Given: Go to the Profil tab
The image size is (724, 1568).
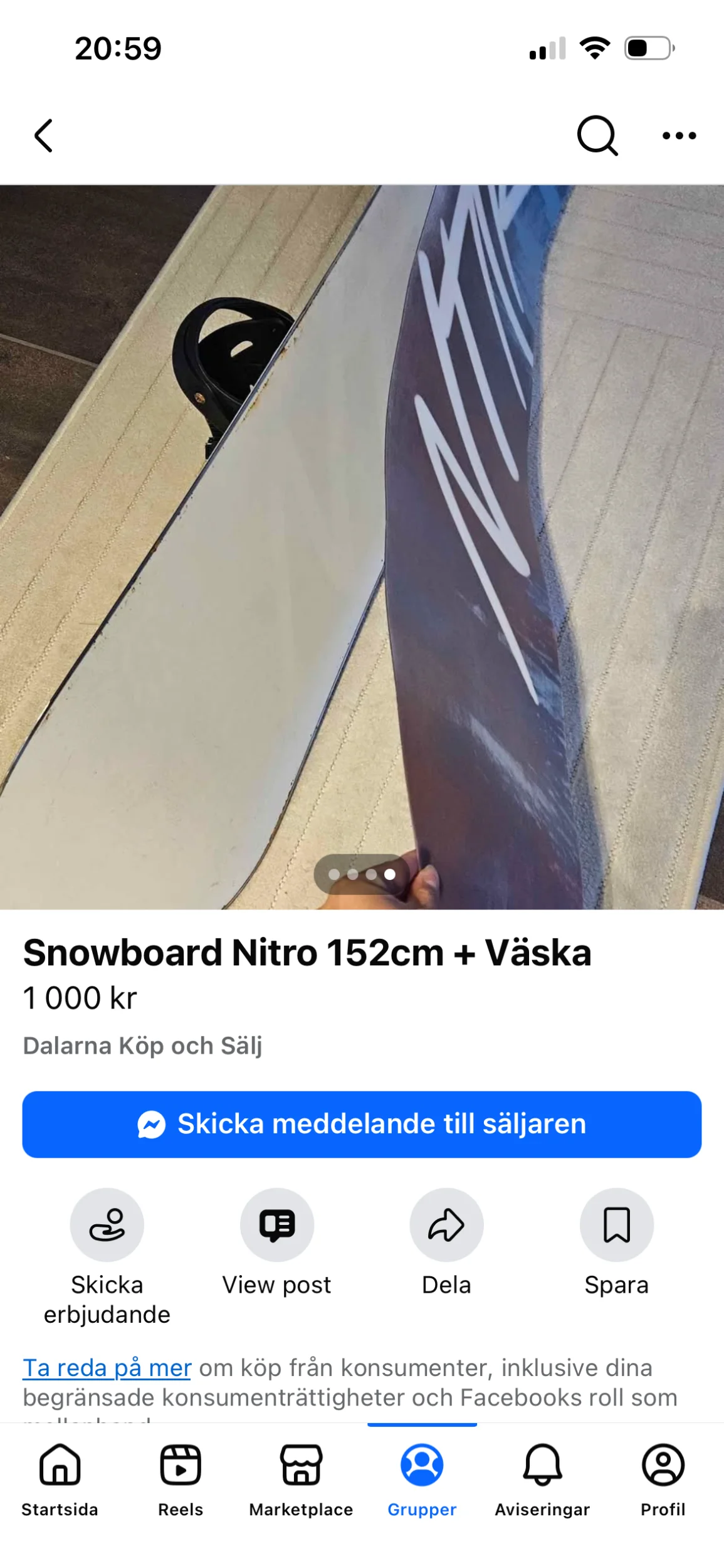Looking at the screenshot, I should (663, 1480).
